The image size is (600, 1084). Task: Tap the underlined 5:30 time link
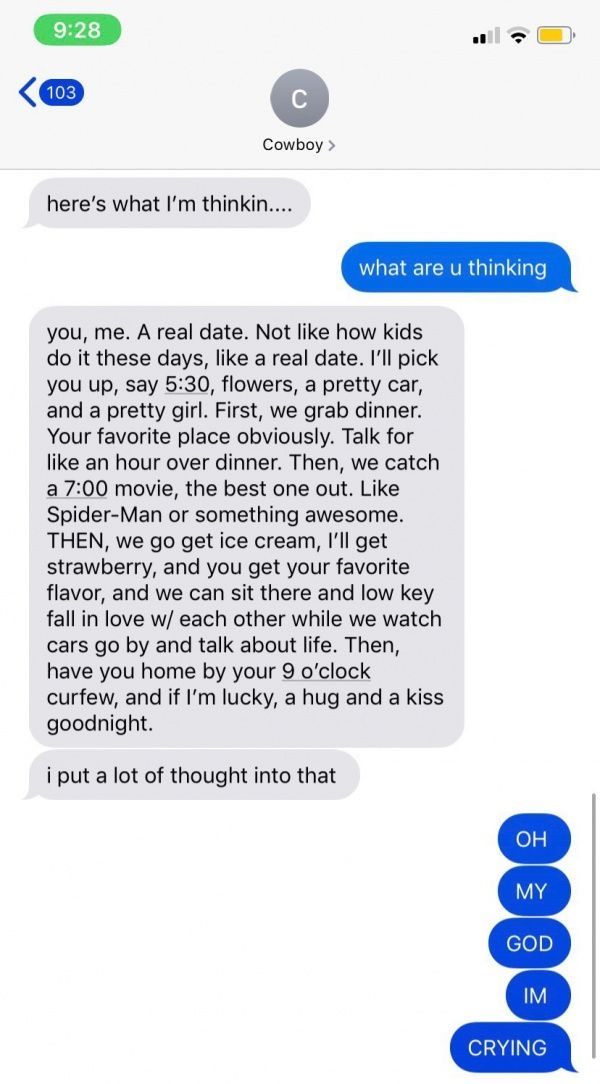click(x=188, y=384)
